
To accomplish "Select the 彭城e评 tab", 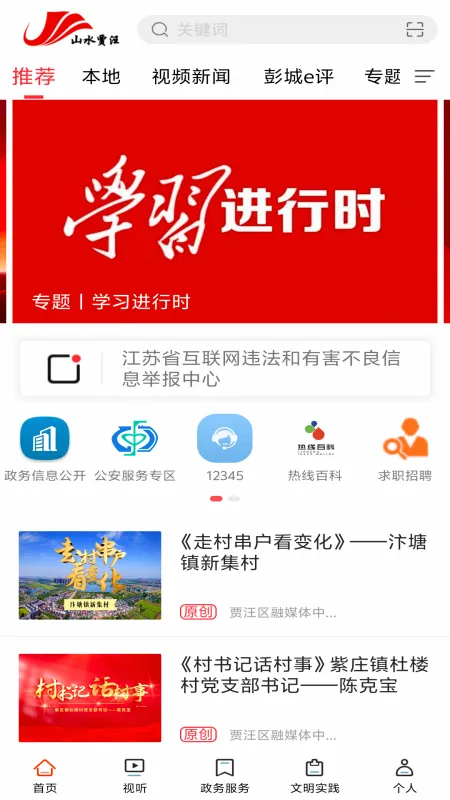I will (298, 77).
